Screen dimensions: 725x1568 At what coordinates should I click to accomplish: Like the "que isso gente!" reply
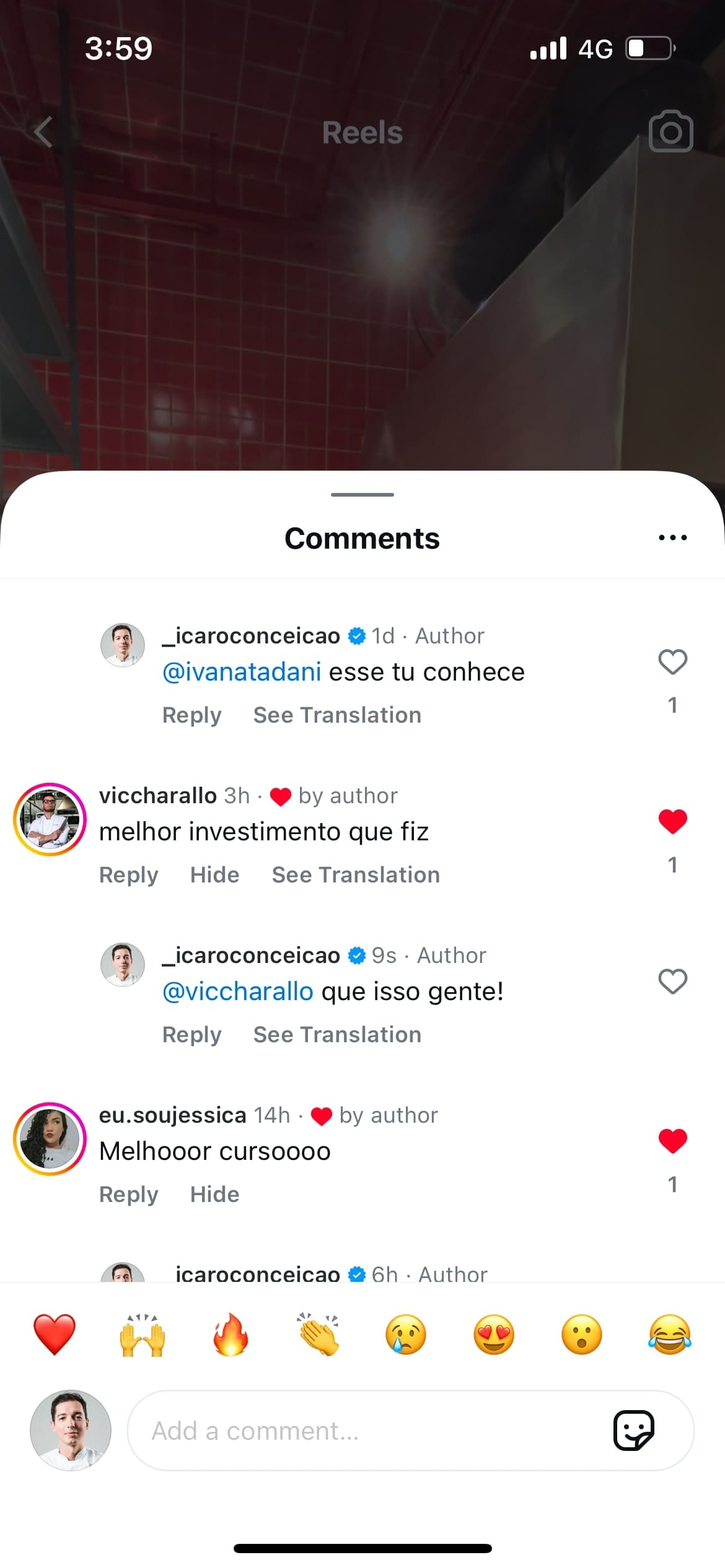pyautogui.click(x=672, y=982)
